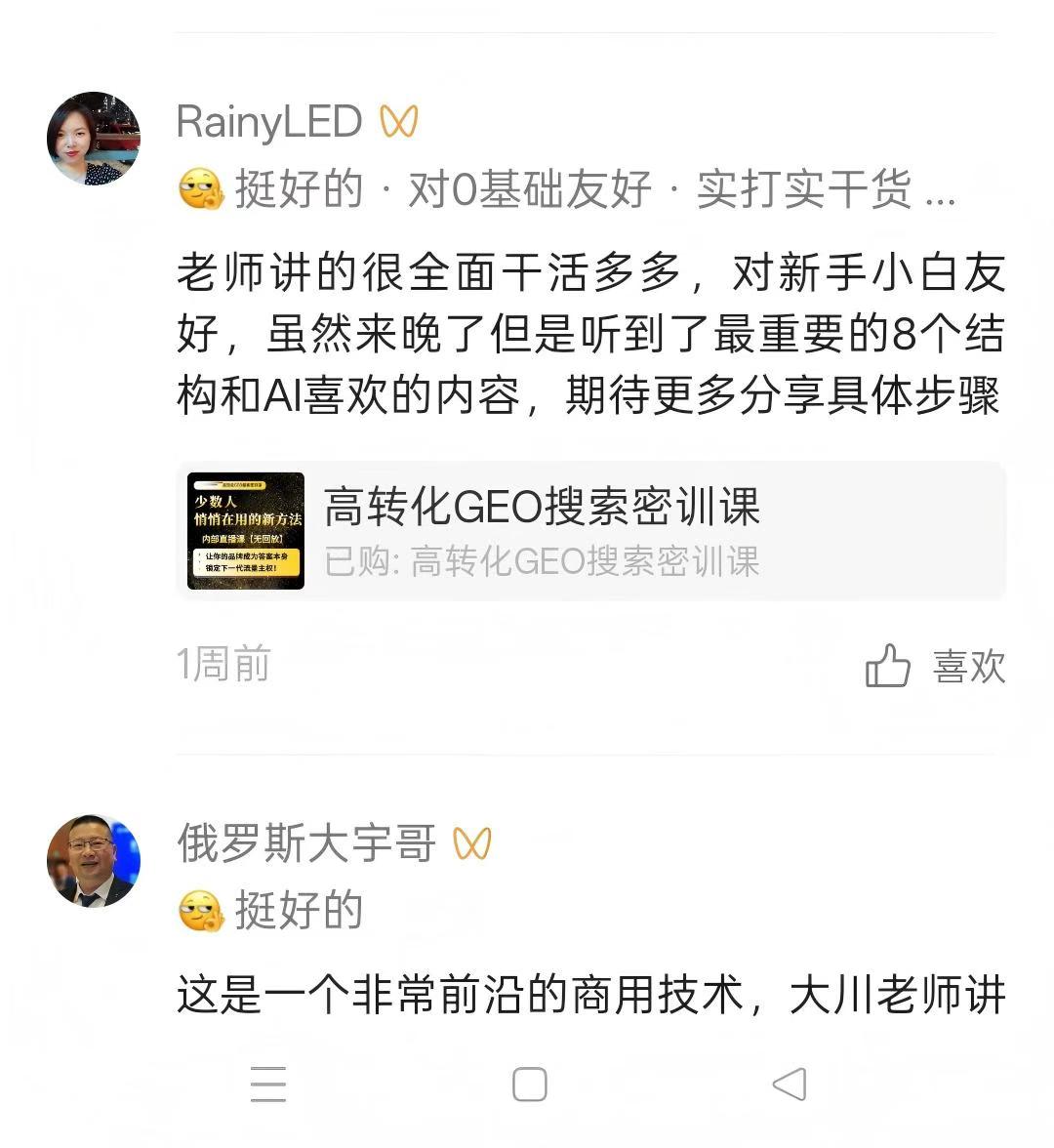Tap the thumbs-up like icon
The width and height of the screenshot is (1054, 1148).
coord(886,664)
